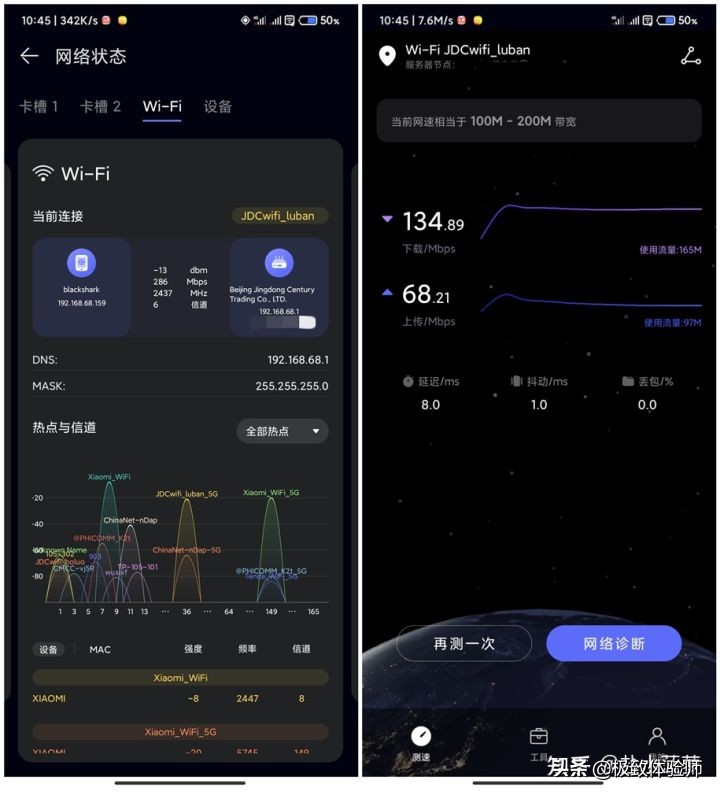The height and width of the screenshot is (795, 720).
Task: Tap the back arrow on 网络状态 page
Action: 28,57
